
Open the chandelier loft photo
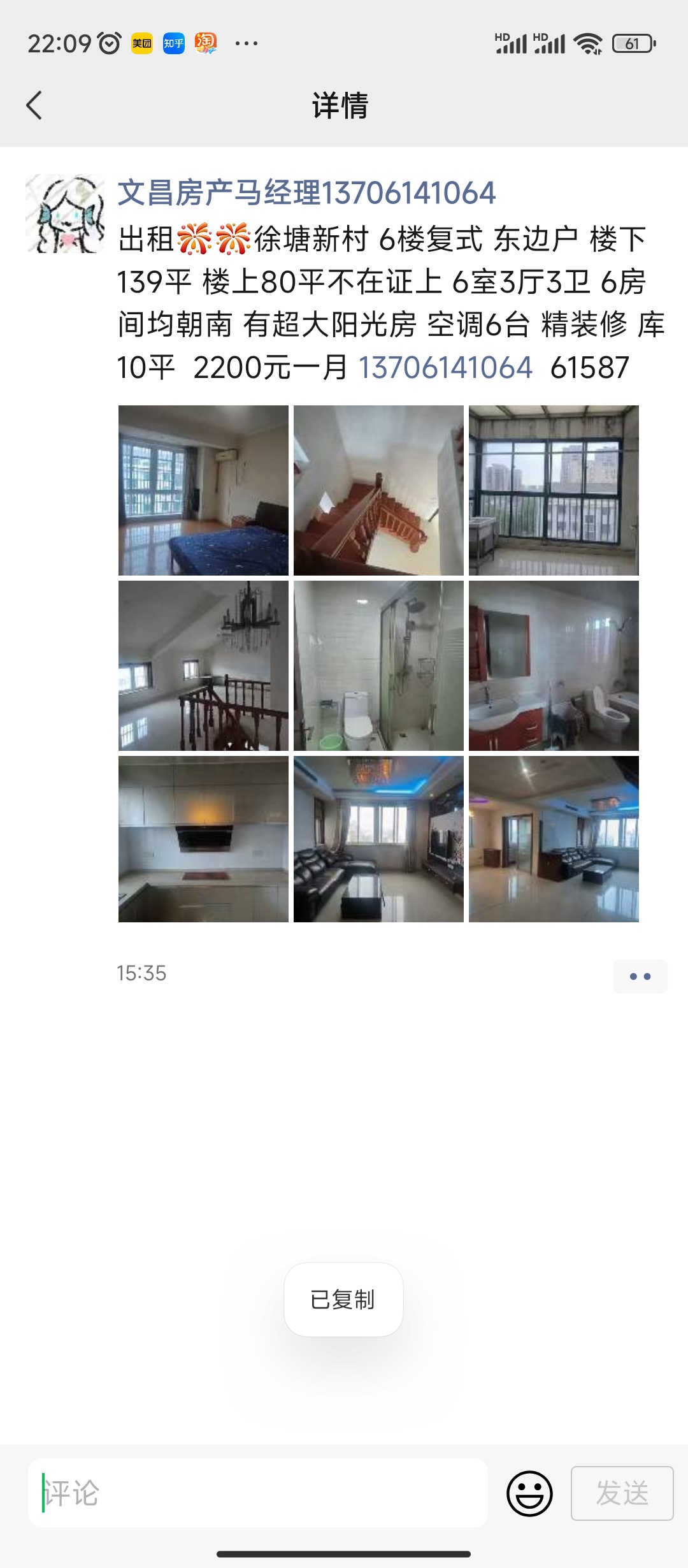tap(203, 665)
